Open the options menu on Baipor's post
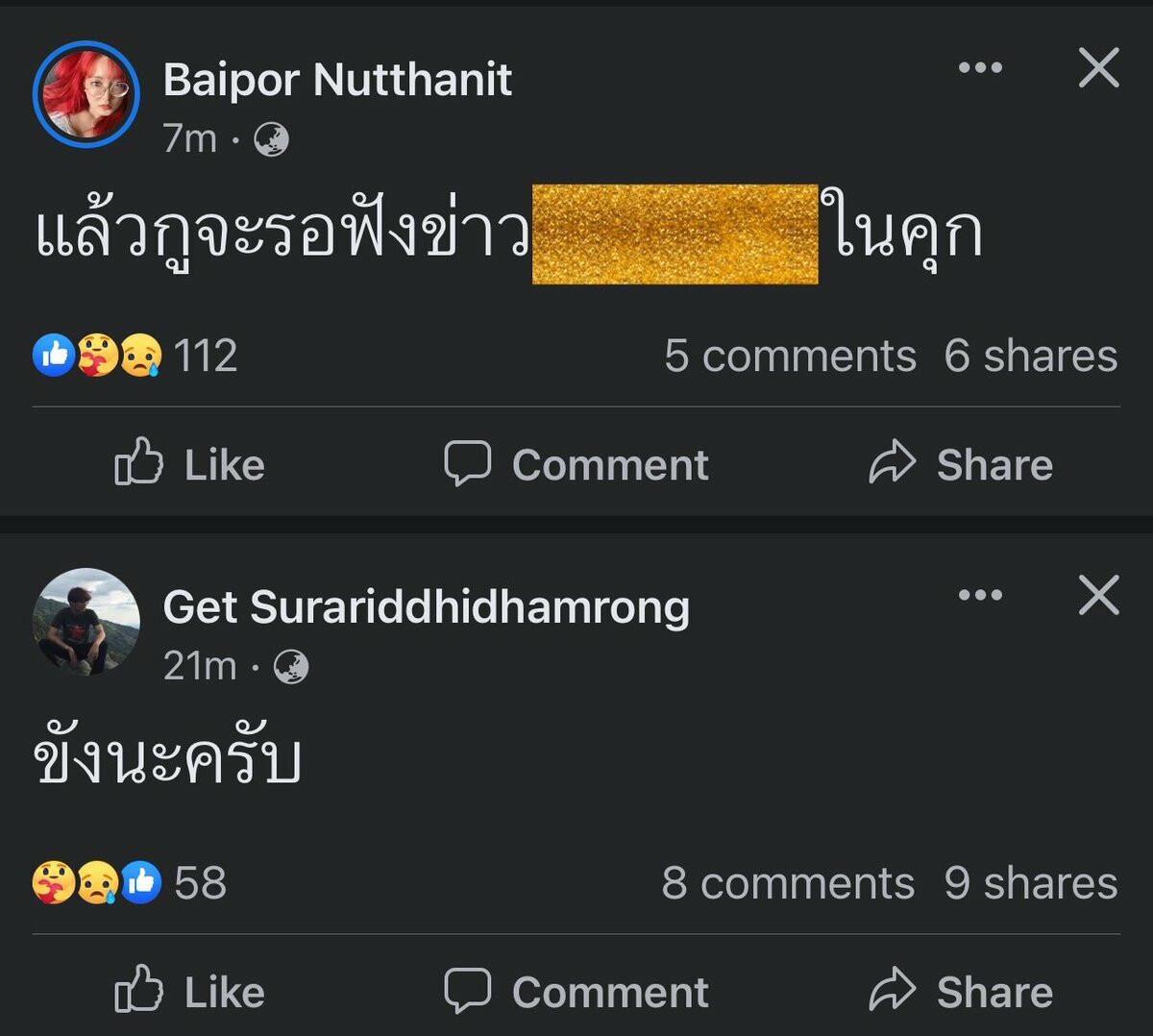The image size is (1153, 1036). tap(980, 67)
